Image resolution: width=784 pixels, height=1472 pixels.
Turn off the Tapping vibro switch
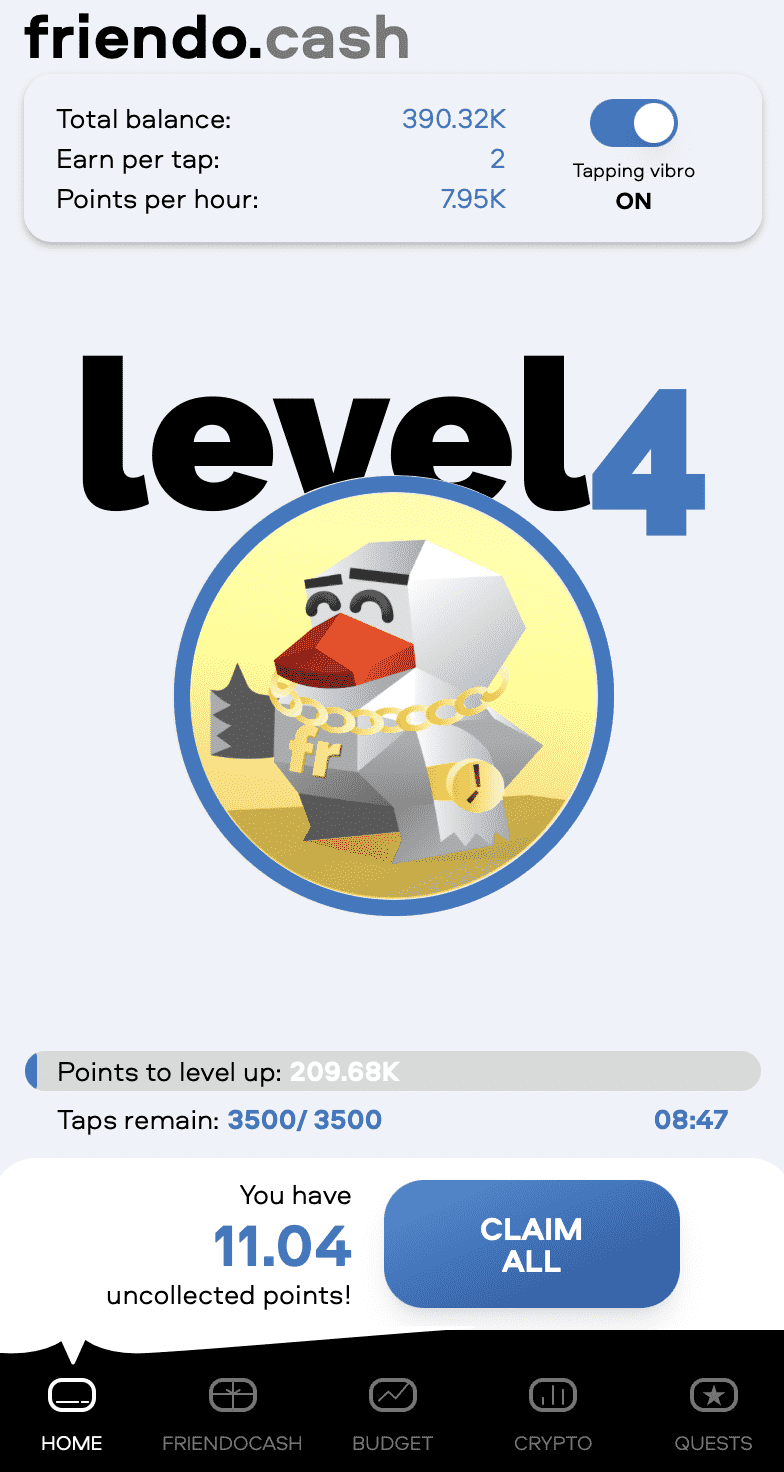[633, 124]
